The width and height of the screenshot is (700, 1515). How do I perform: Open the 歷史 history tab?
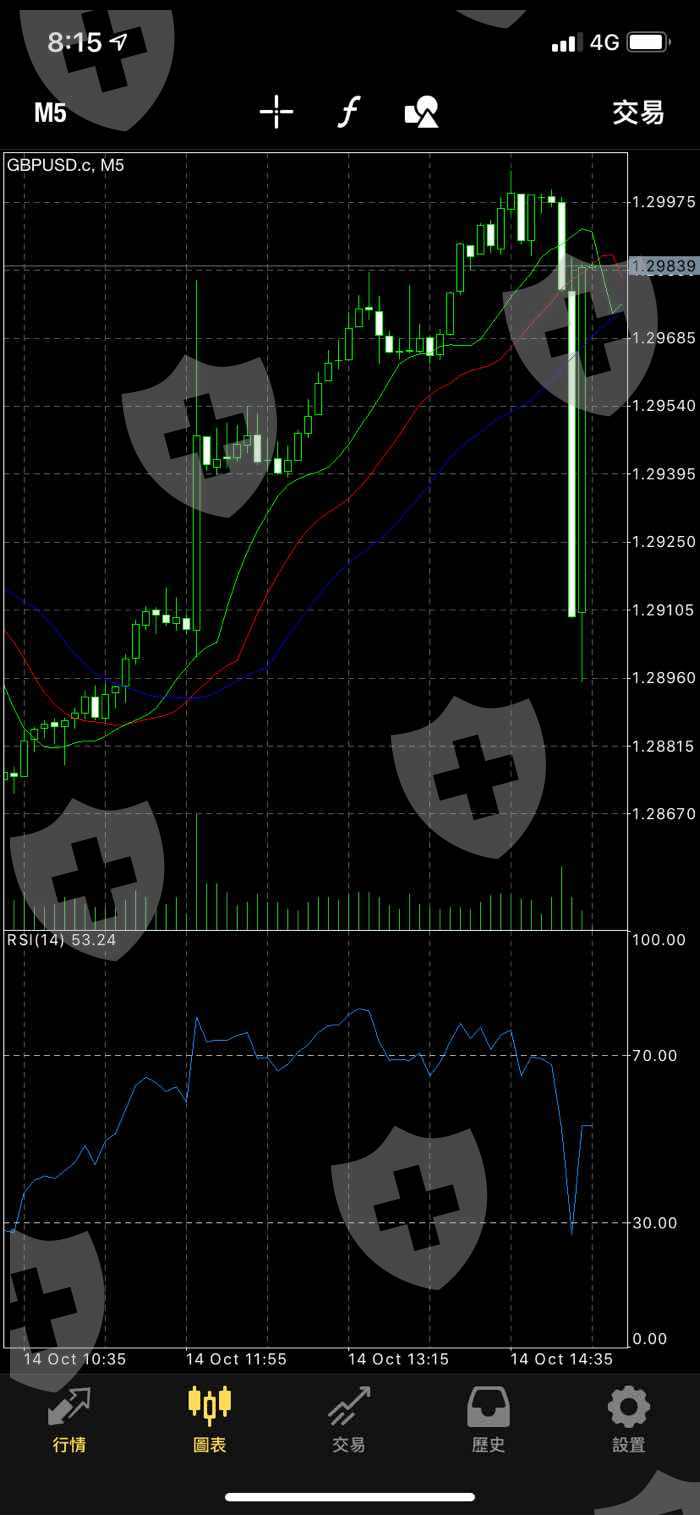[x=488, y=1419]
